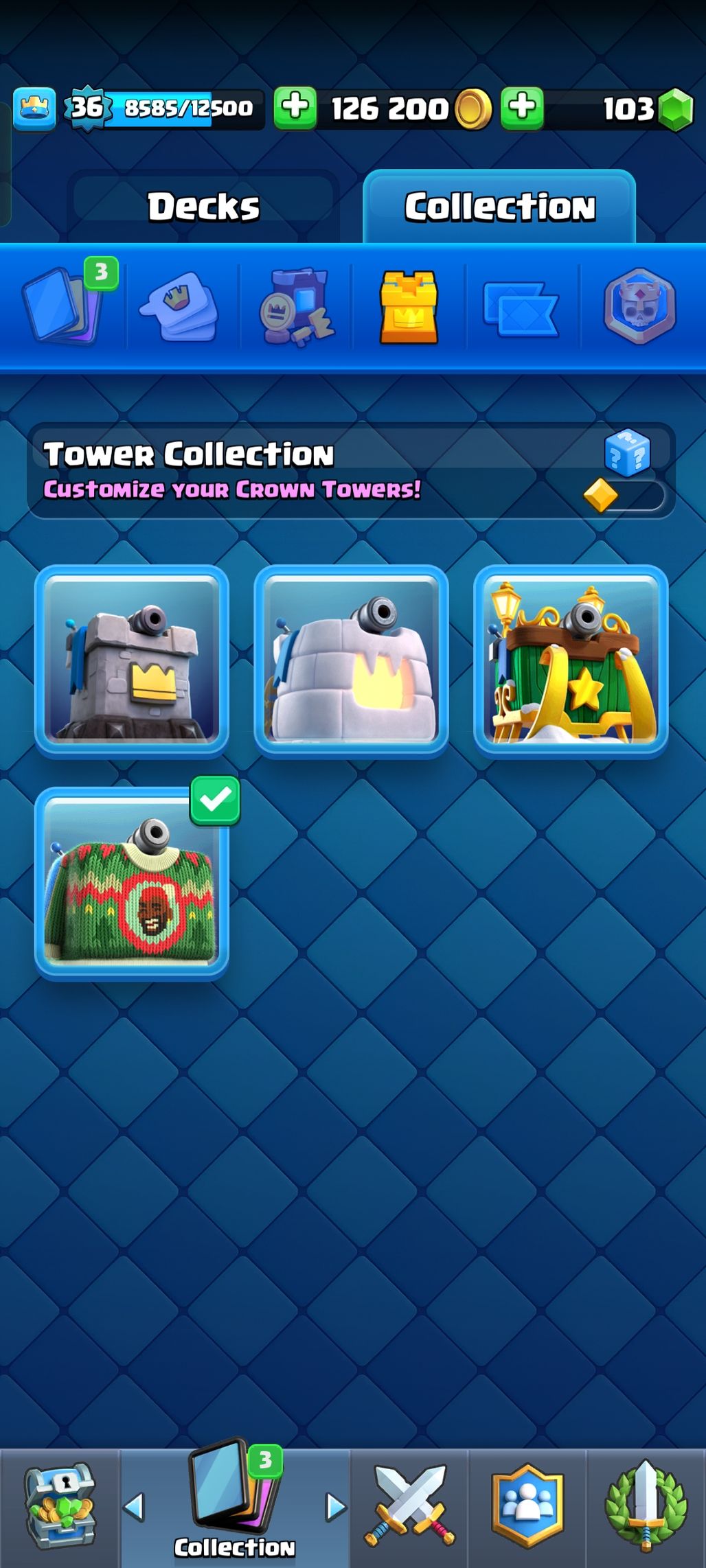706x1568 pixels.
Task: Open the skull badge collection tab
Action: click(x=639, y=306)
